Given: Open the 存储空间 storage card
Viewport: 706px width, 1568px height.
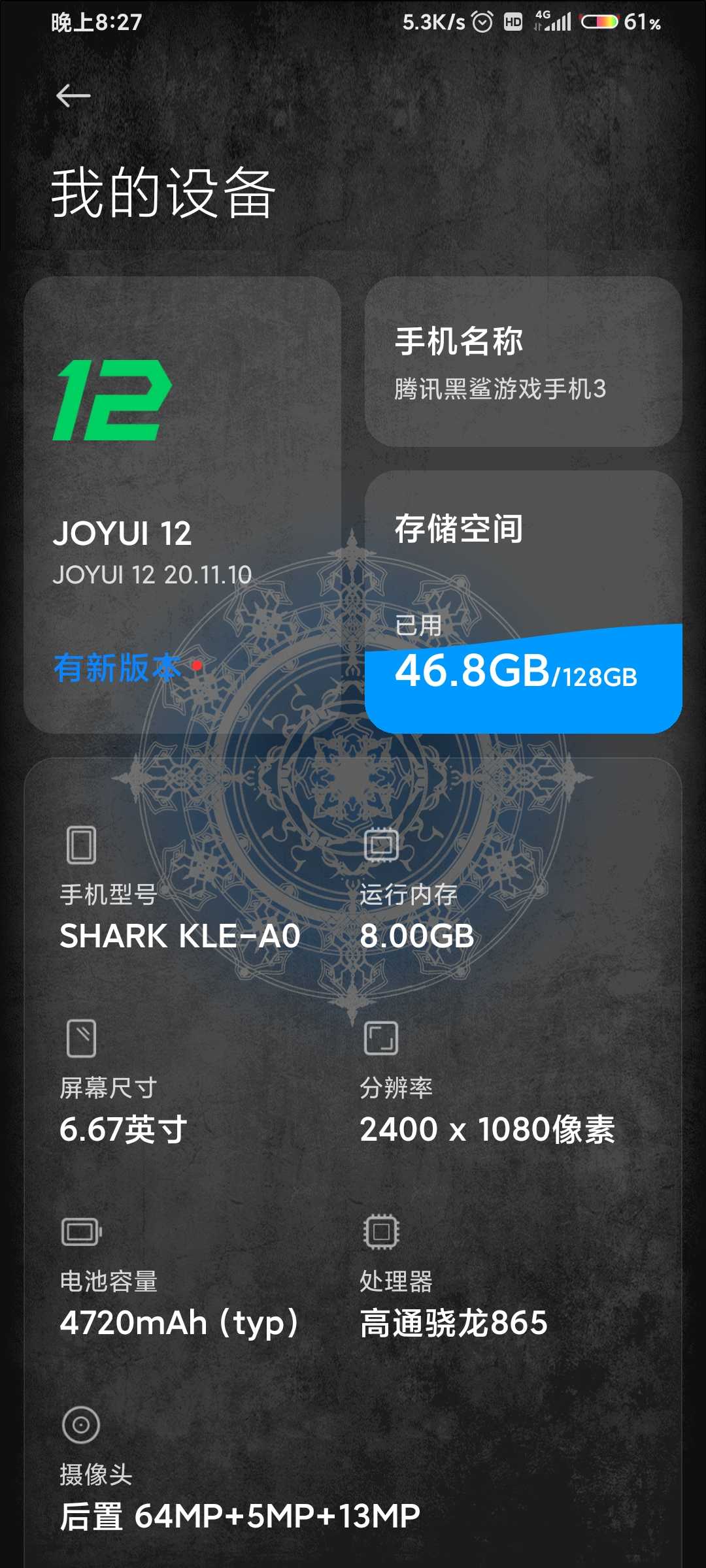Looking at the screenshot, I should click(x=523, y=601).
